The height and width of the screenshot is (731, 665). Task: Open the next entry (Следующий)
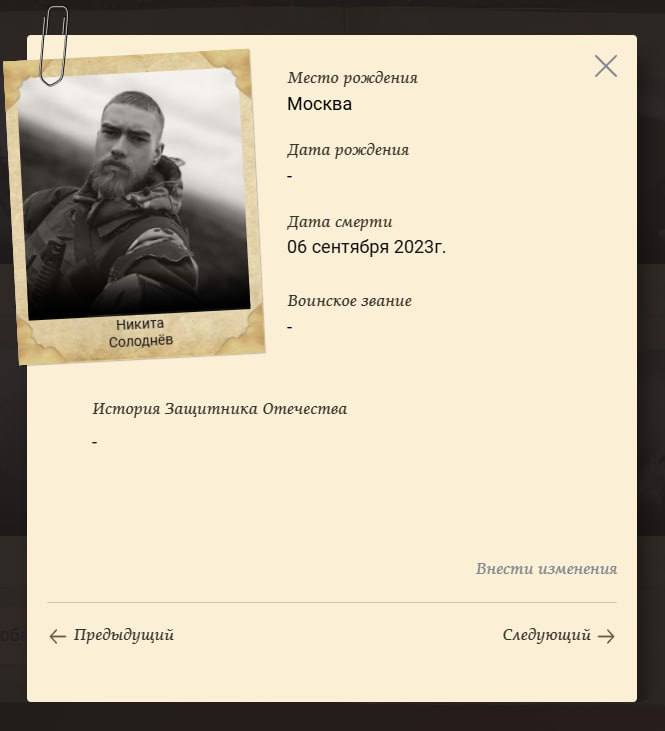[x=558, y=635]
